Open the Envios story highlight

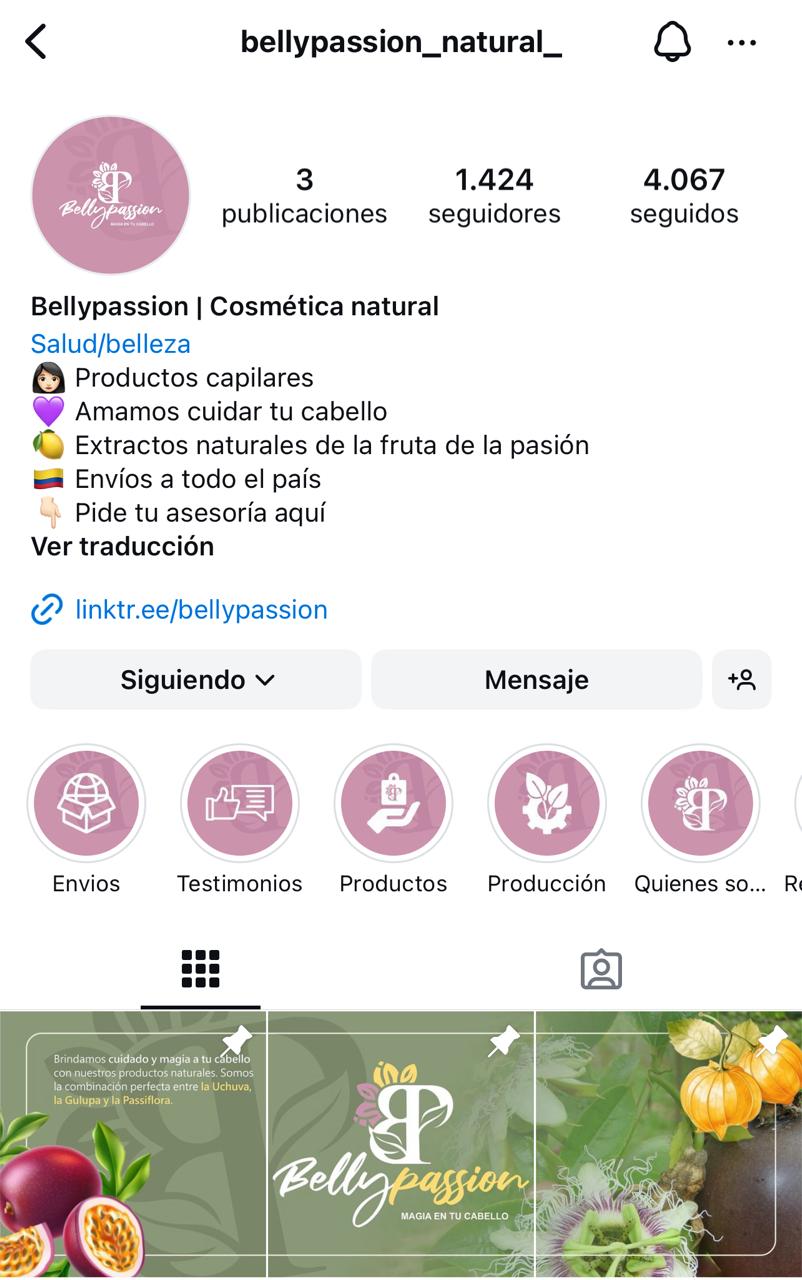click(86, 803)
